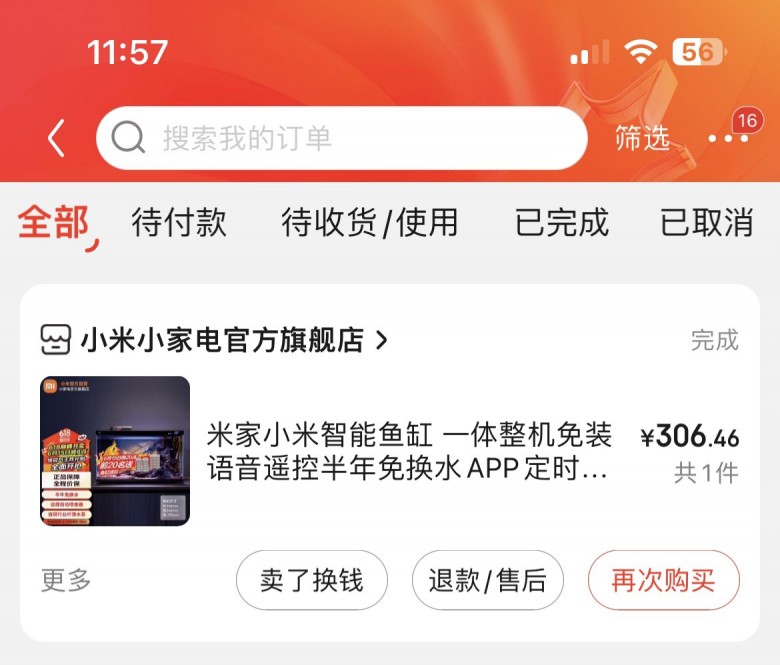
Task: Switch to the 待付款 tab
Action: [179, 222]
